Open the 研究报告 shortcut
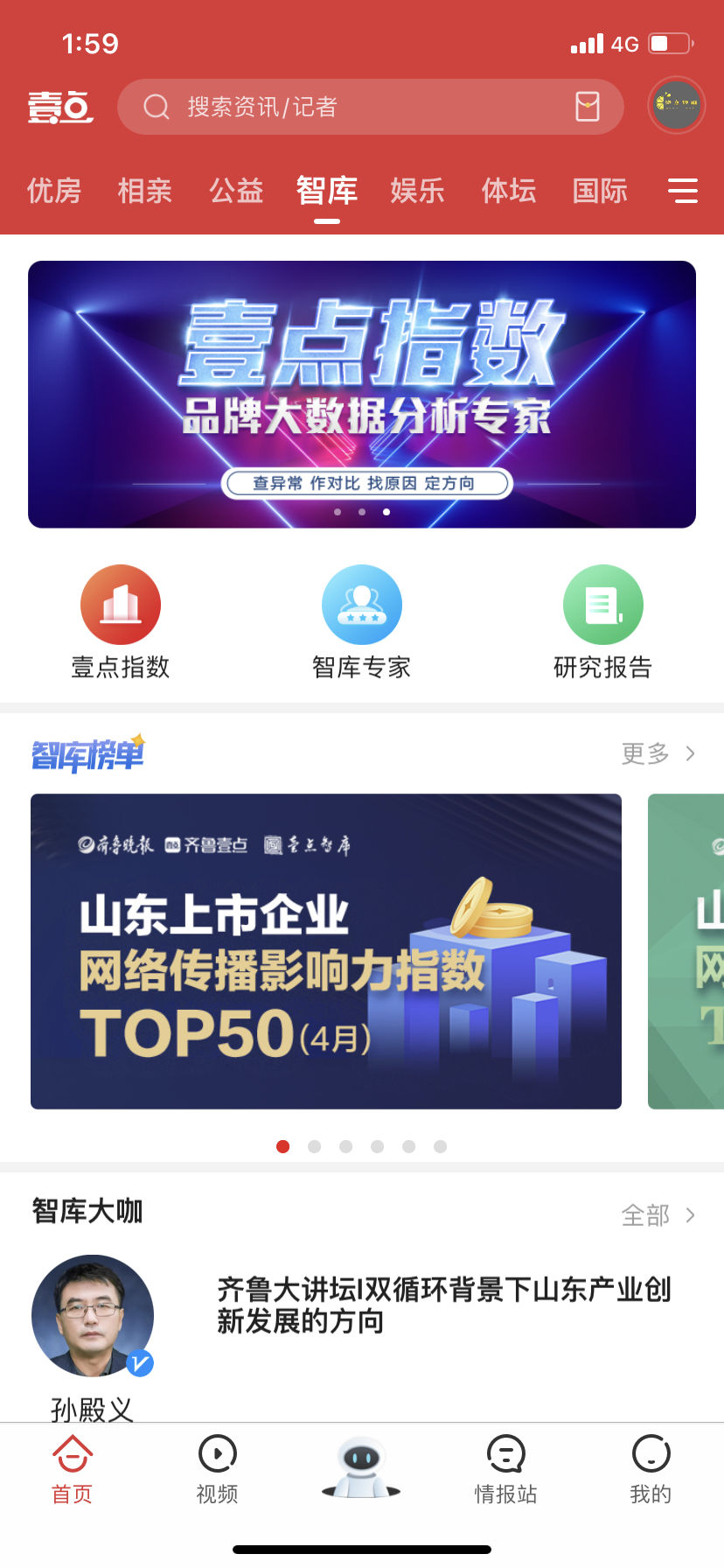 click(603, 621)
